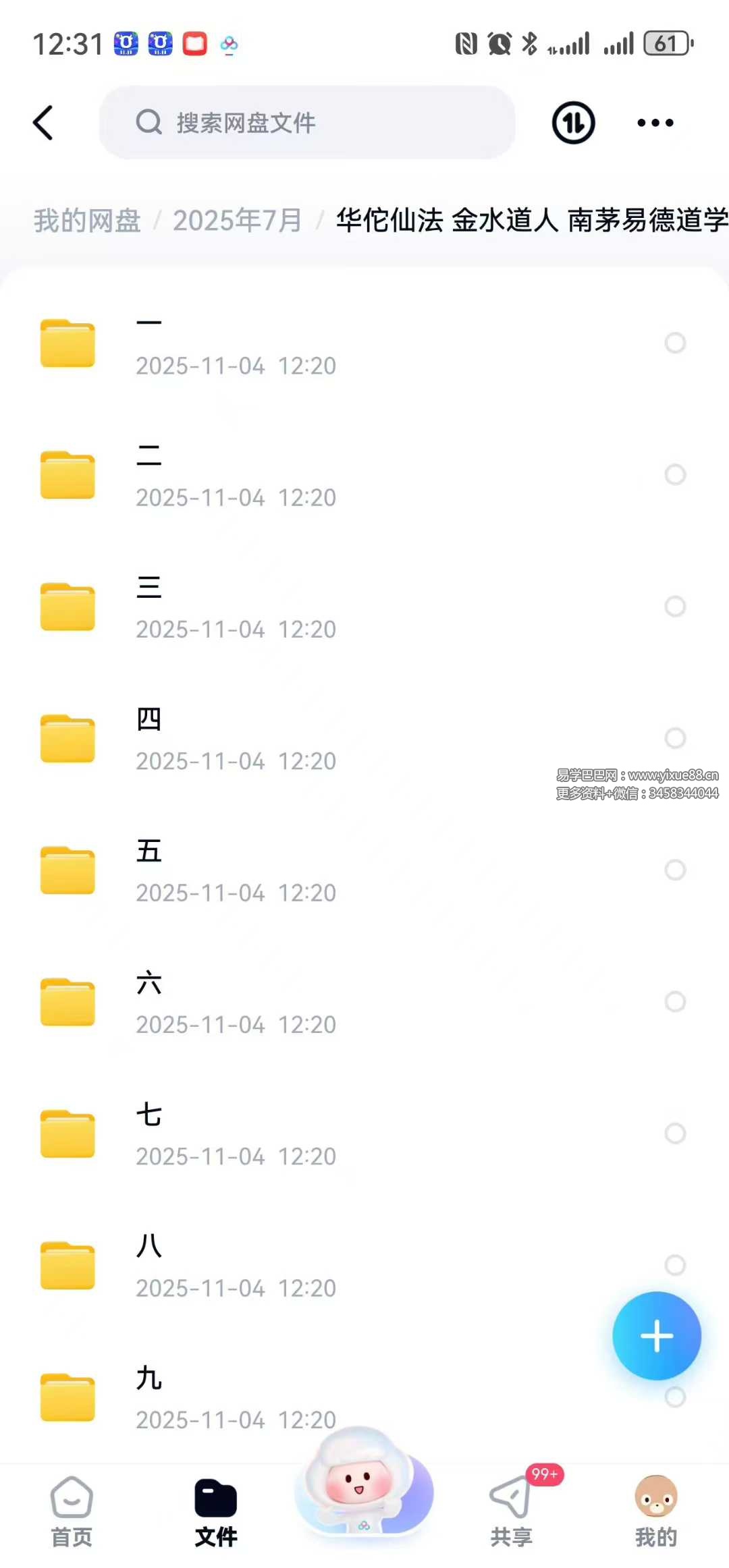Select folder 四 using its circle
This screenshot has width=729, height=1568.
(675, 737)
